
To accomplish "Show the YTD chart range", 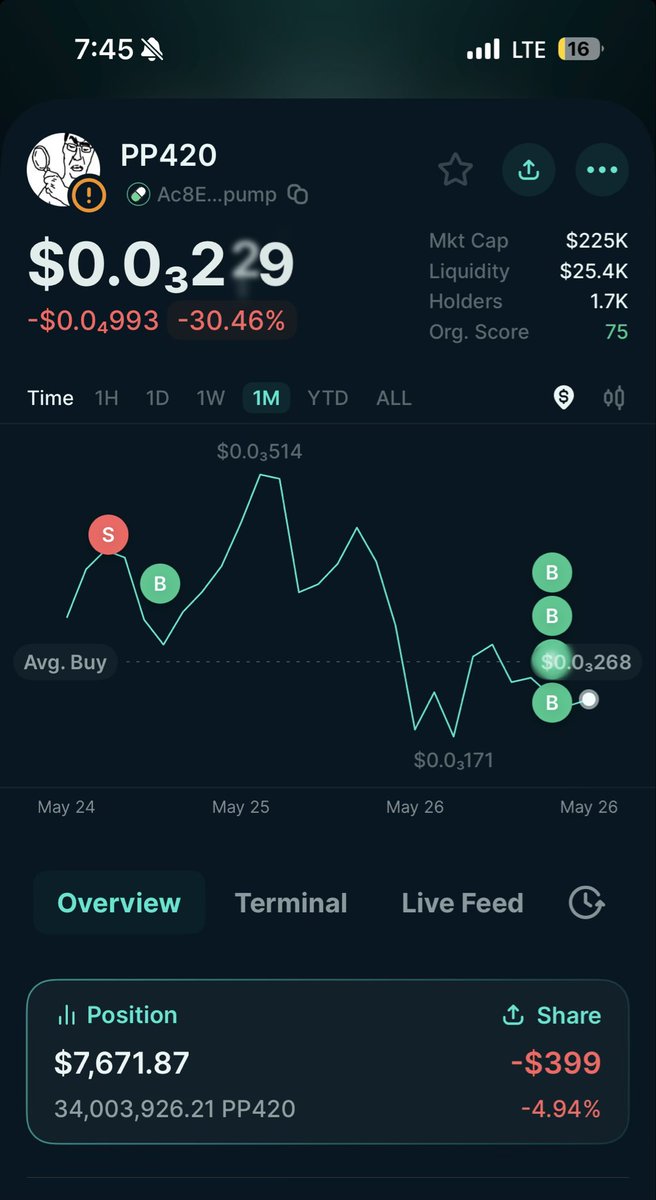I will pyautogui.click(x=328, y=398).
